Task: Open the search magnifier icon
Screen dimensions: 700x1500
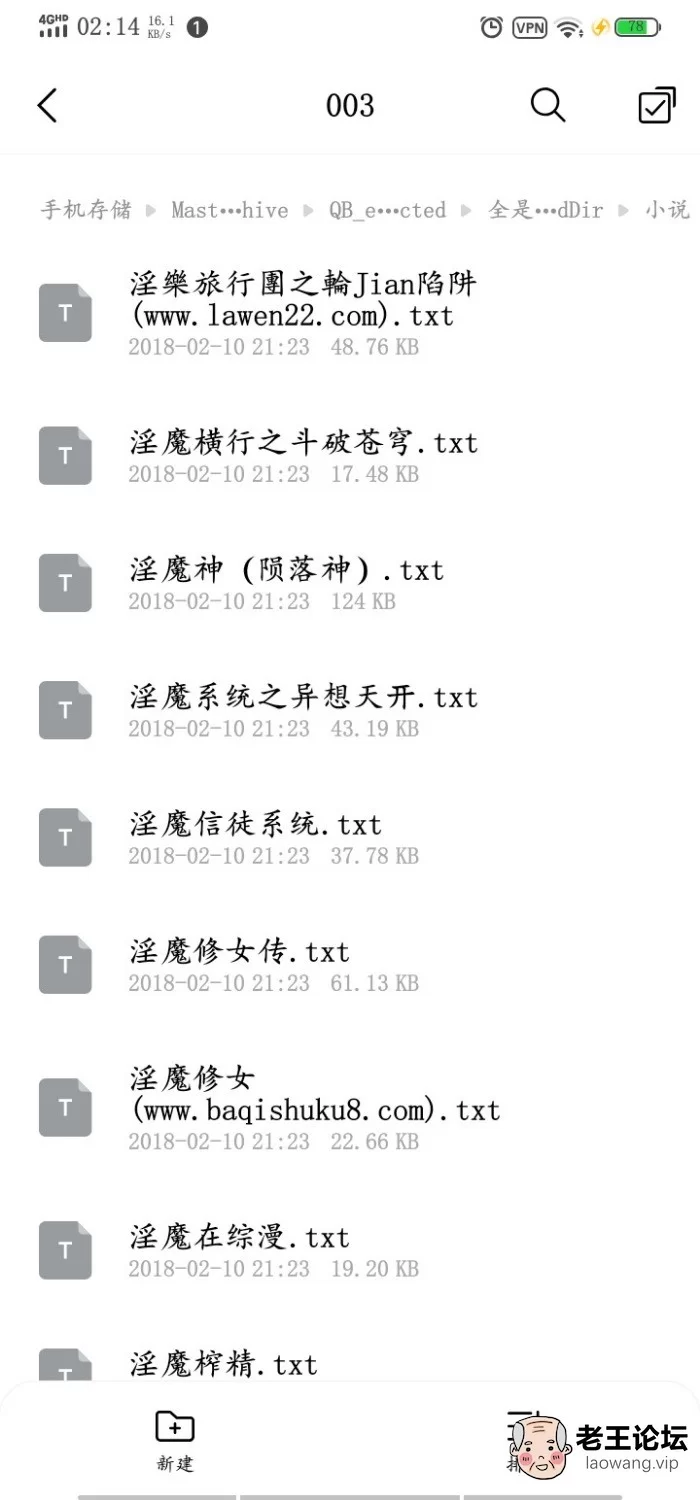Action: 548,105
